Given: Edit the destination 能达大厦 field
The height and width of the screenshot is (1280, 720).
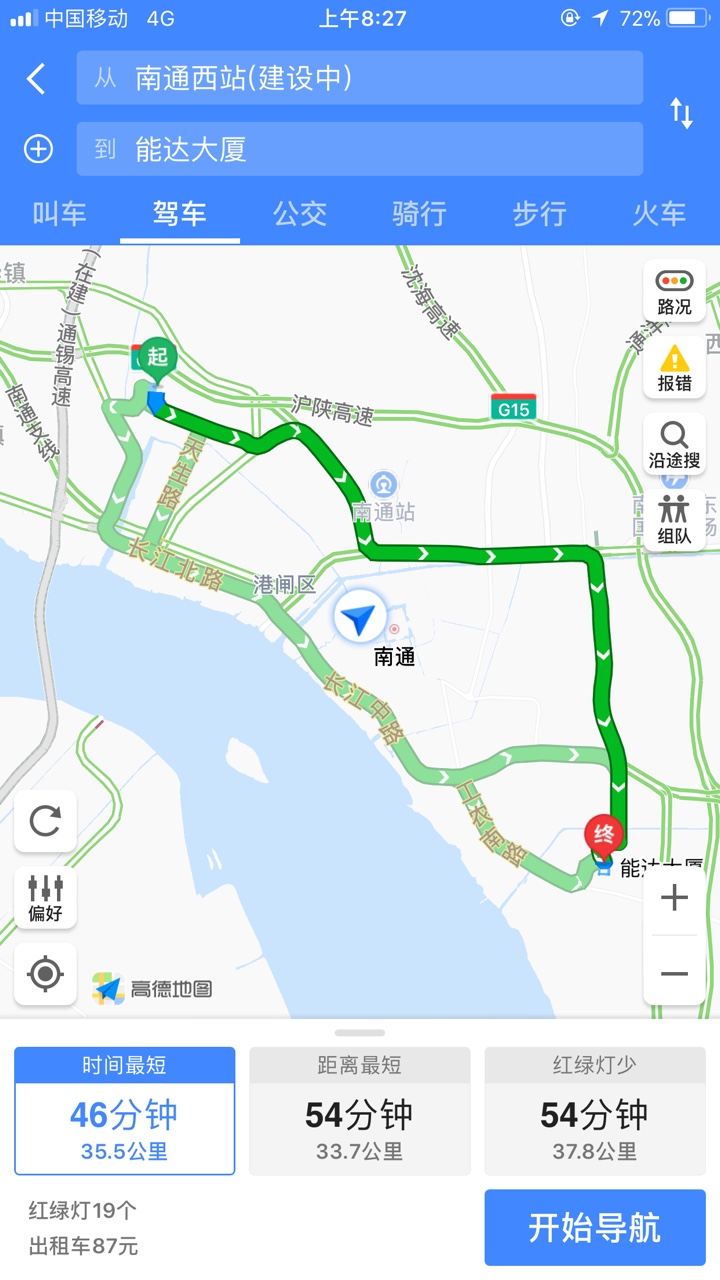Looking at the screenshot, I should pyautogui.click(x=359, y=150).
